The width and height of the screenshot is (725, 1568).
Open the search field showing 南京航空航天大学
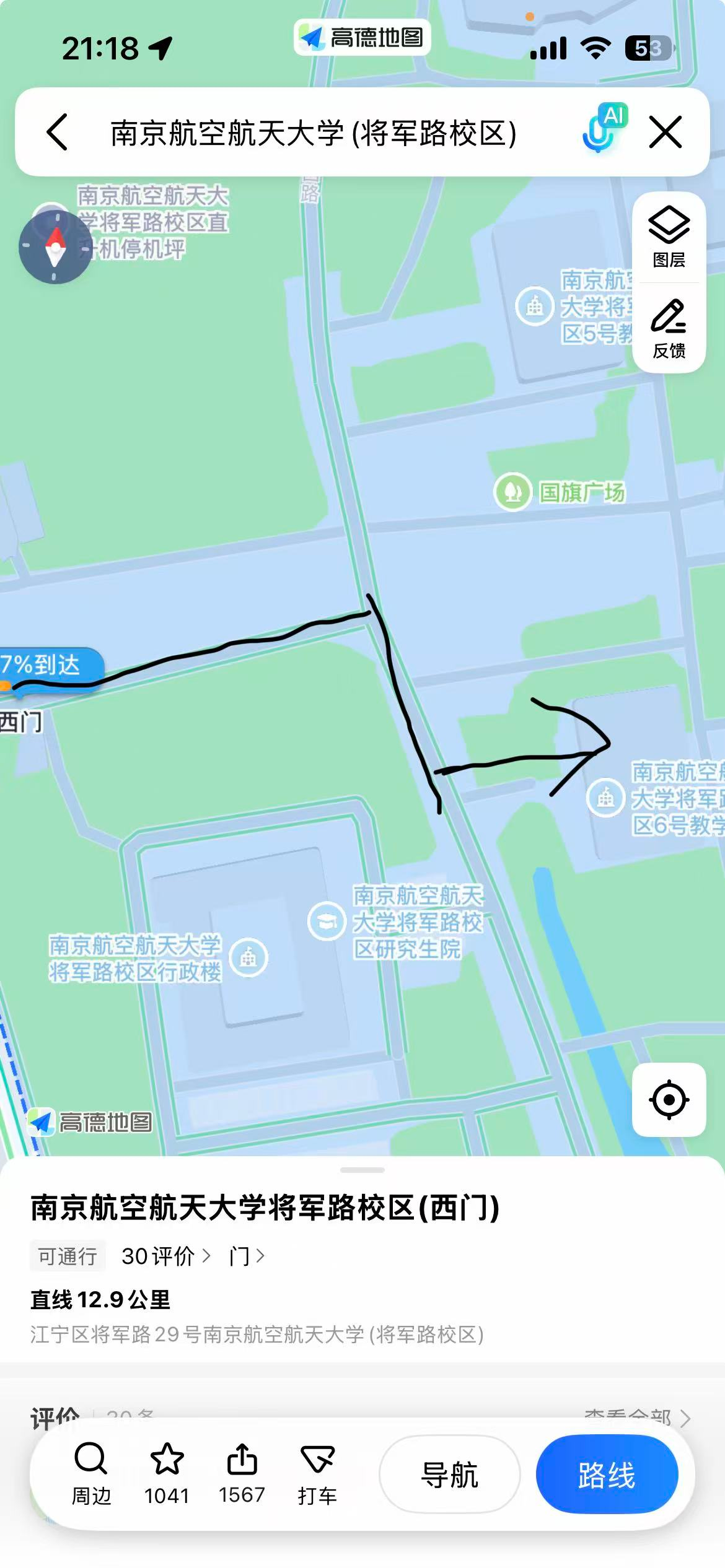(313, 133)
